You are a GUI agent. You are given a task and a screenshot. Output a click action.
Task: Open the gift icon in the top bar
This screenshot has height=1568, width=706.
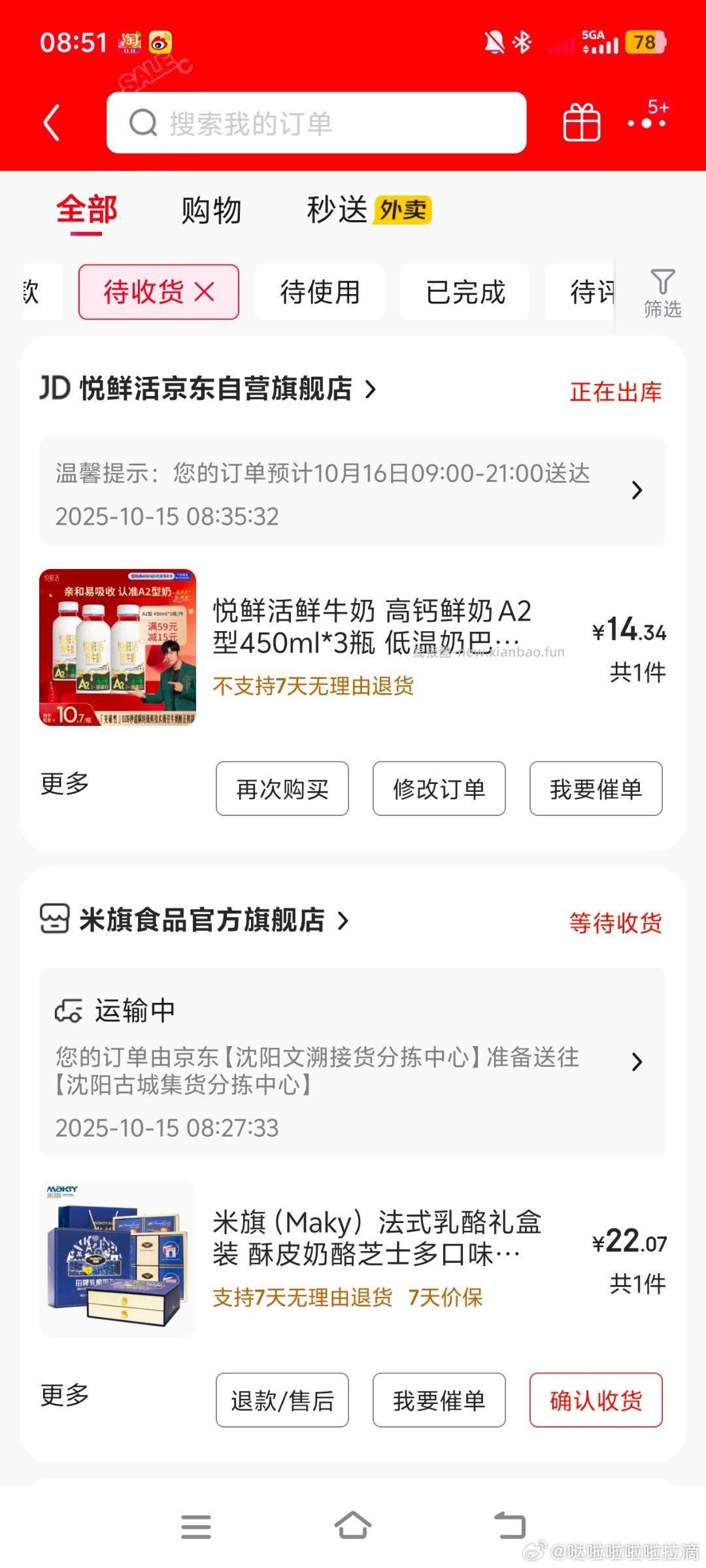pyautogui.click(x=581, y=122)
